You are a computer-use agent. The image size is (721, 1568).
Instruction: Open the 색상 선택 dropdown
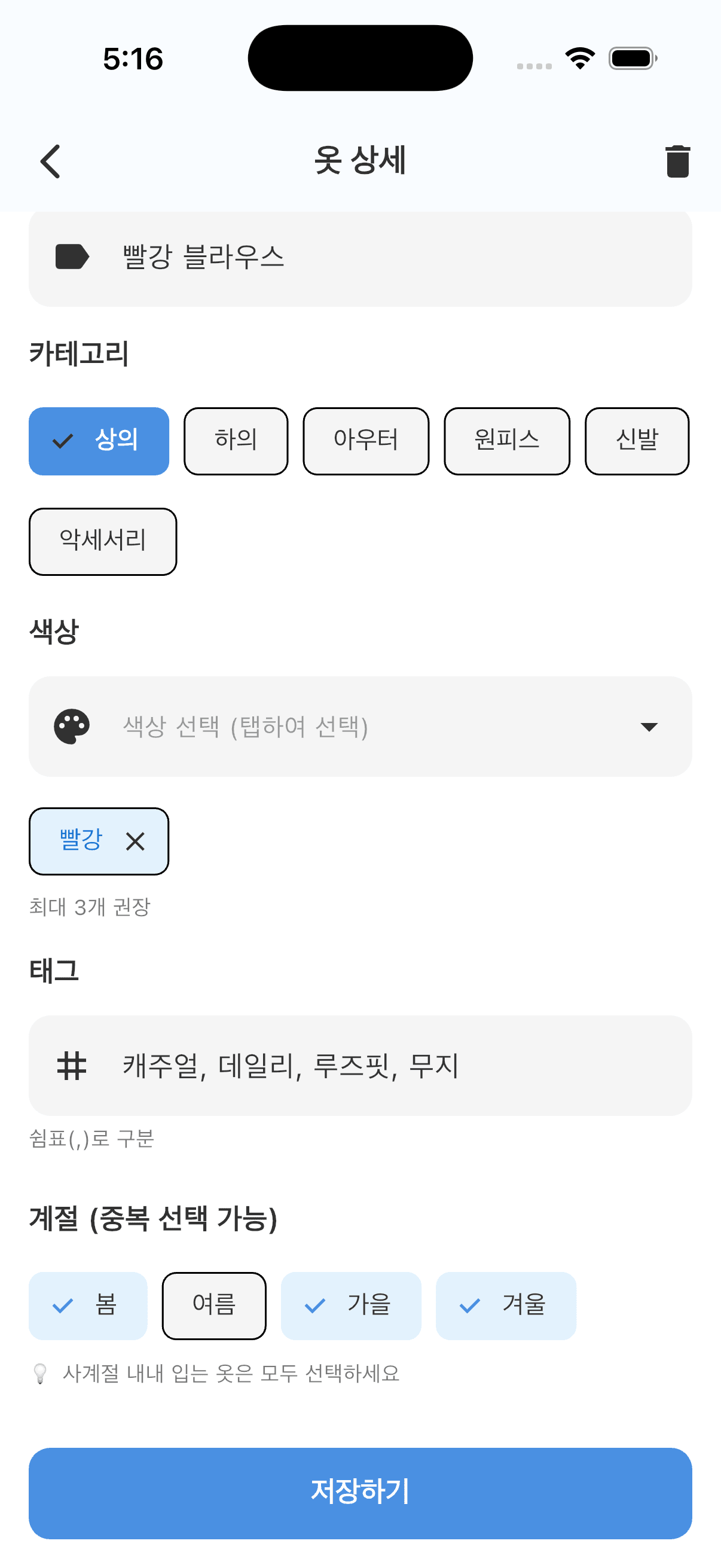click(x=360, y=725)
